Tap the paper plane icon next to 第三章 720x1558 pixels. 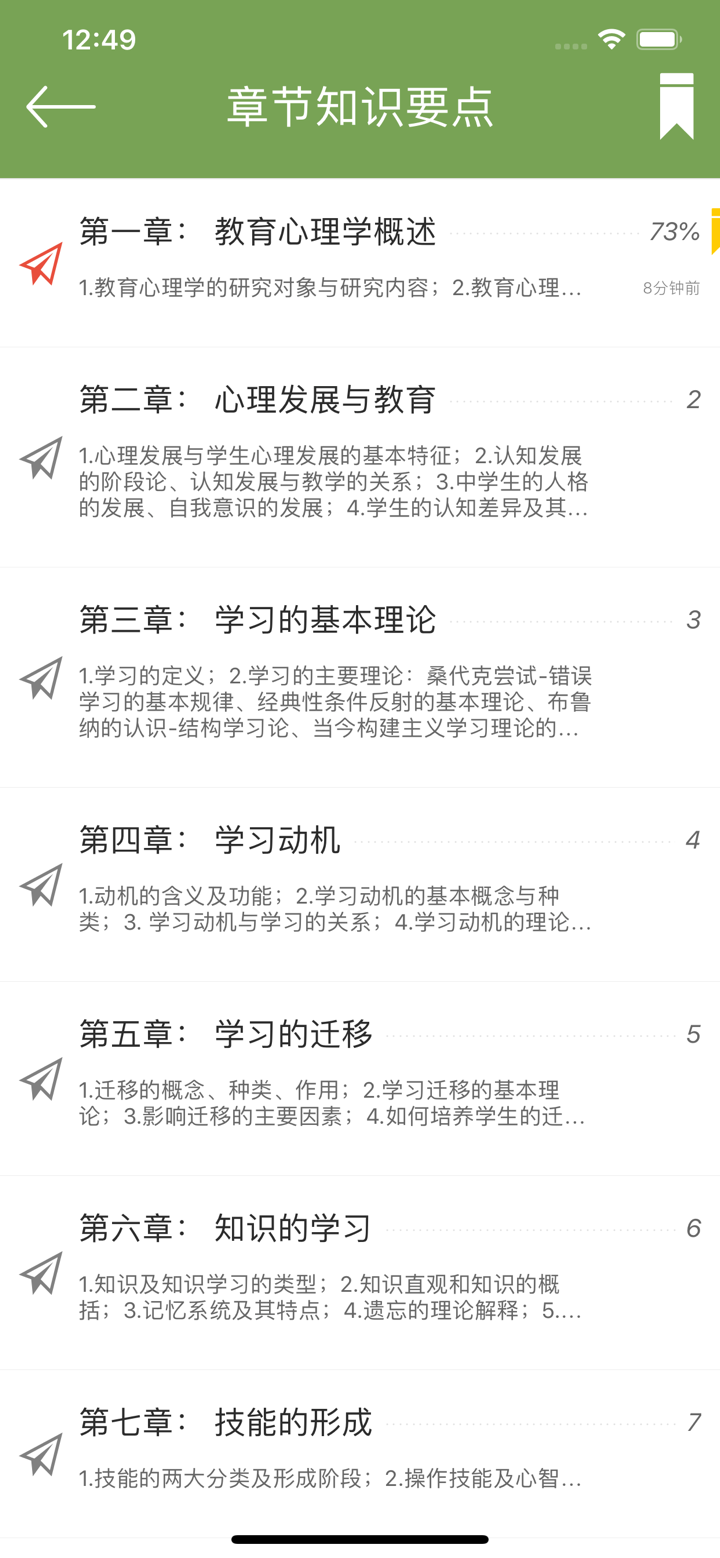tap(40, 681)
